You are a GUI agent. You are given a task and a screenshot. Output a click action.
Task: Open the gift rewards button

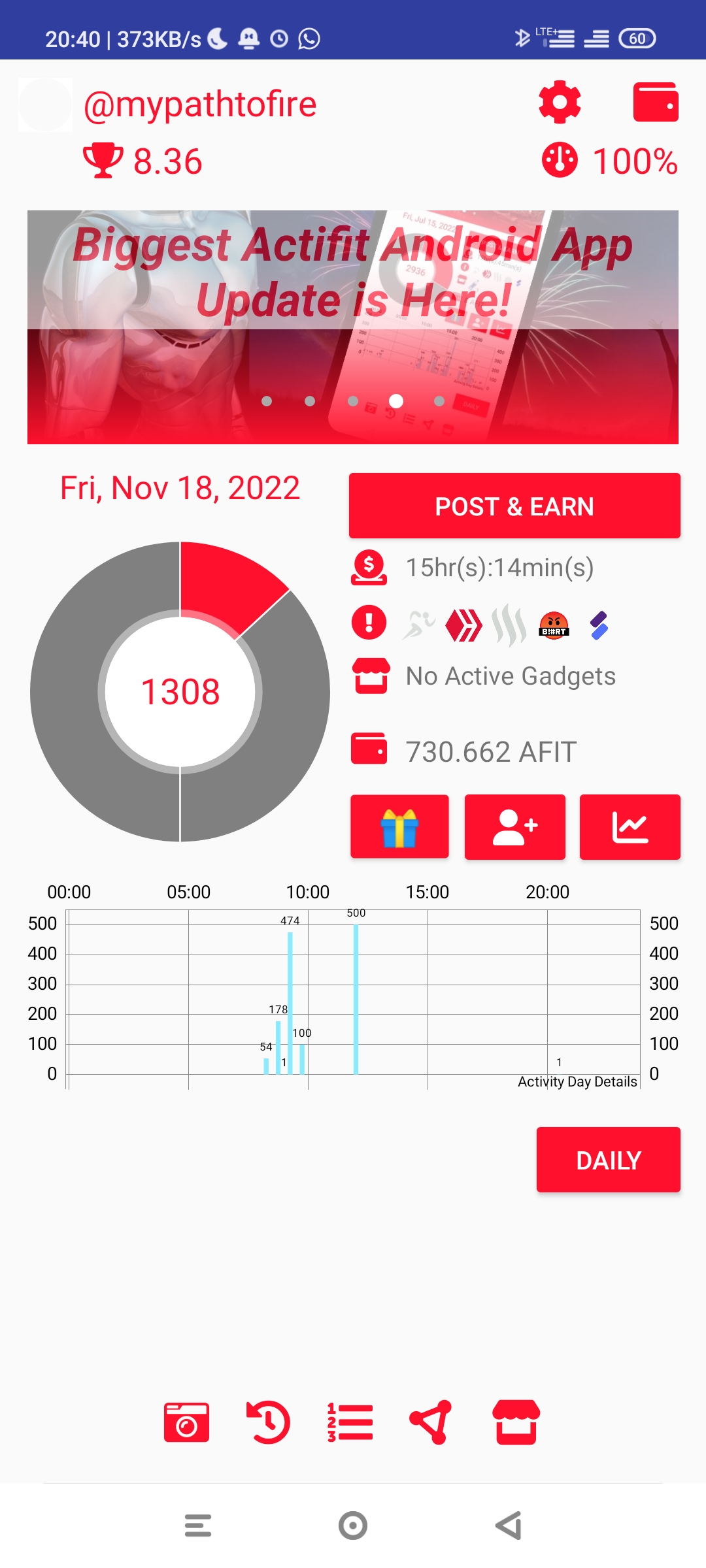click(399, 826)
